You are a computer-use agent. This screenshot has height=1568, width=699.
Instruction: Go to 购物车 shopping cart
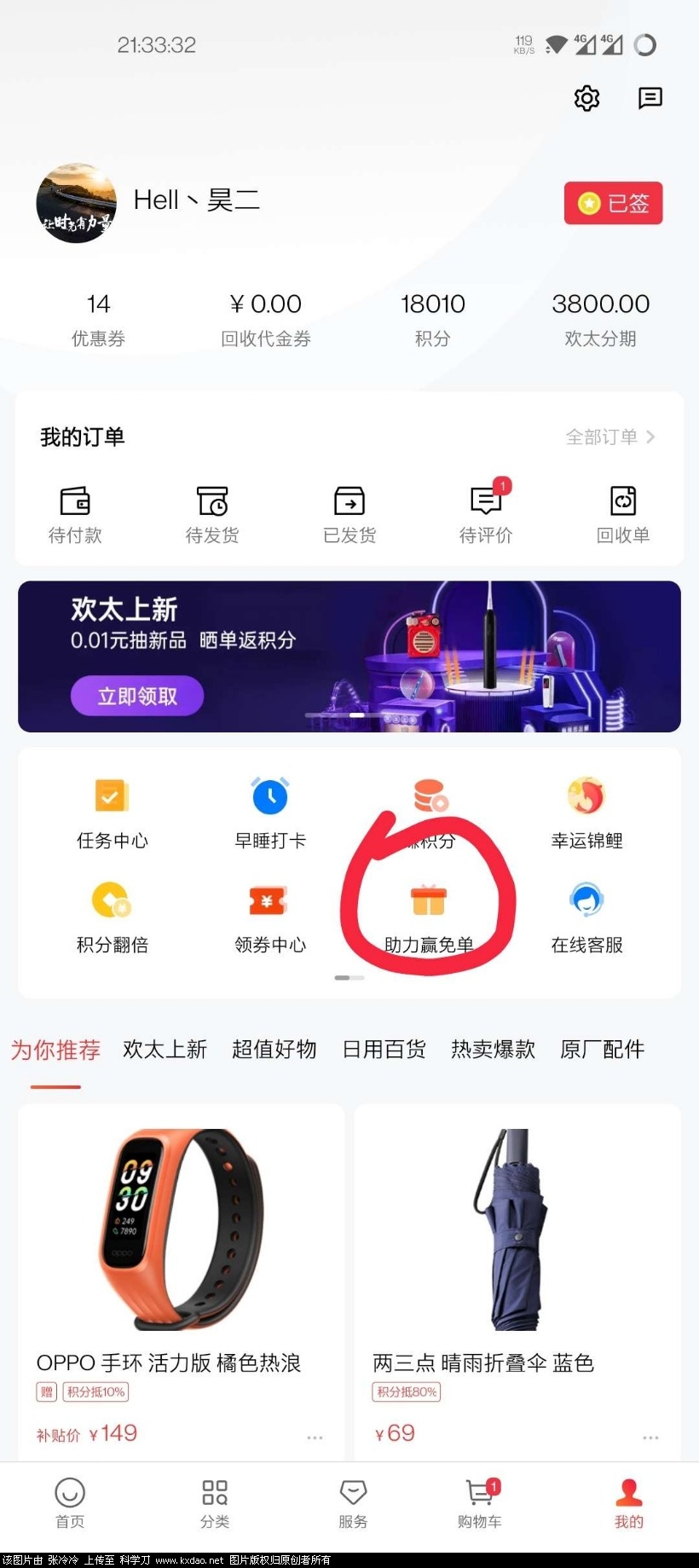480,1504
